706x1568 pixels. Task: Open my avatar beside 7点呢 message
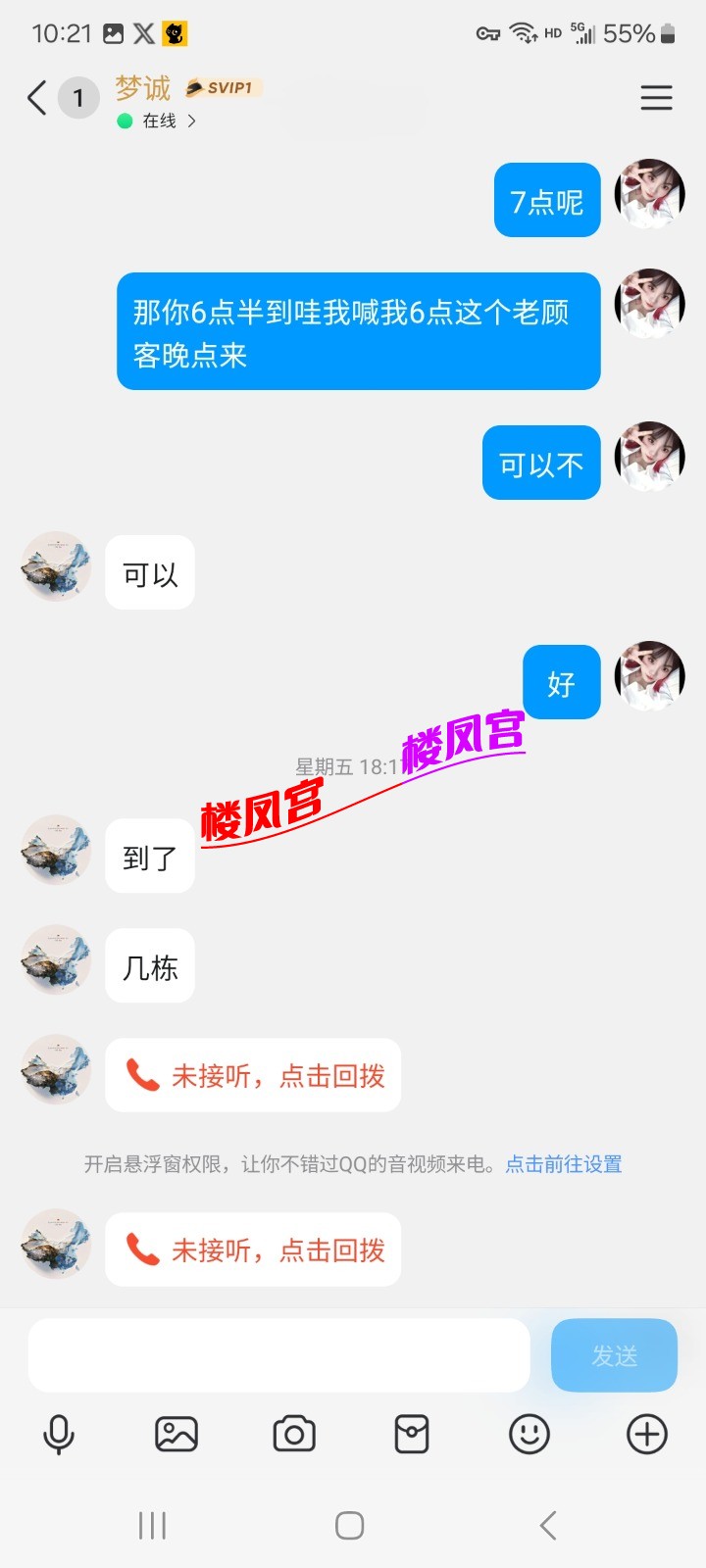coord(649,194)
